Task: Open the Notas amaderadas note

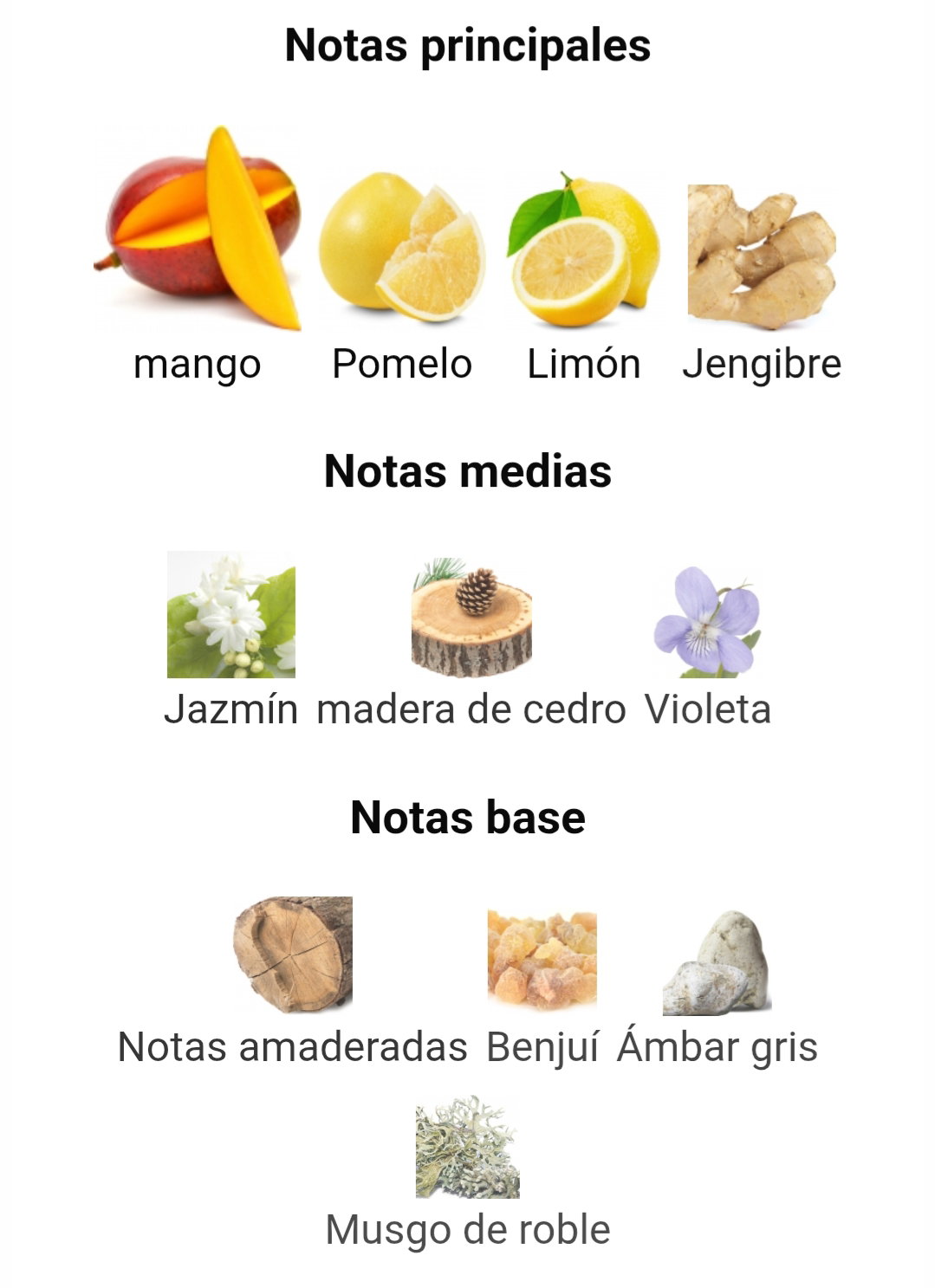Action: (x=293, y=955)
